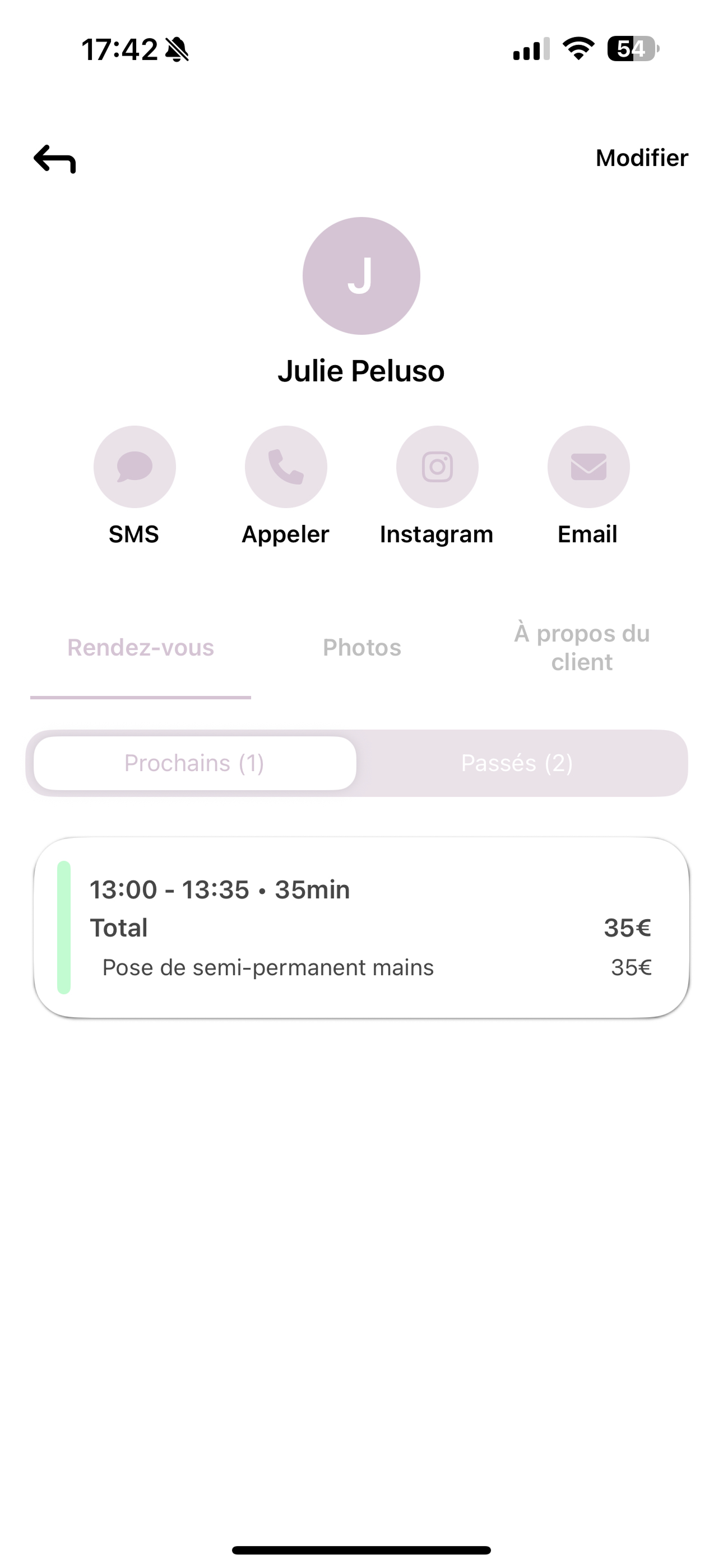Tap the speech bubble icon above SMS
Viewport: 723px width, 1568px height.
coord(135,466)
